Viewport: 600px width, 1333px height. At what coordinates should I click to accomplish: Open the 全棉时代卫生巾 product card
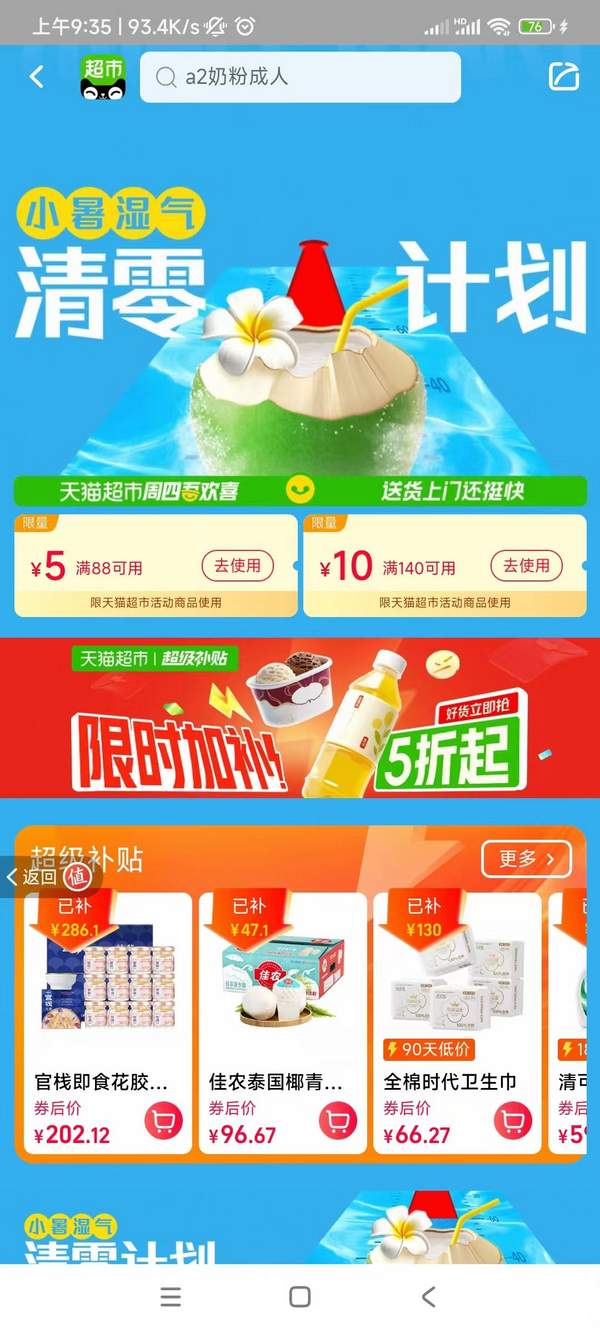coord(457,1000)
